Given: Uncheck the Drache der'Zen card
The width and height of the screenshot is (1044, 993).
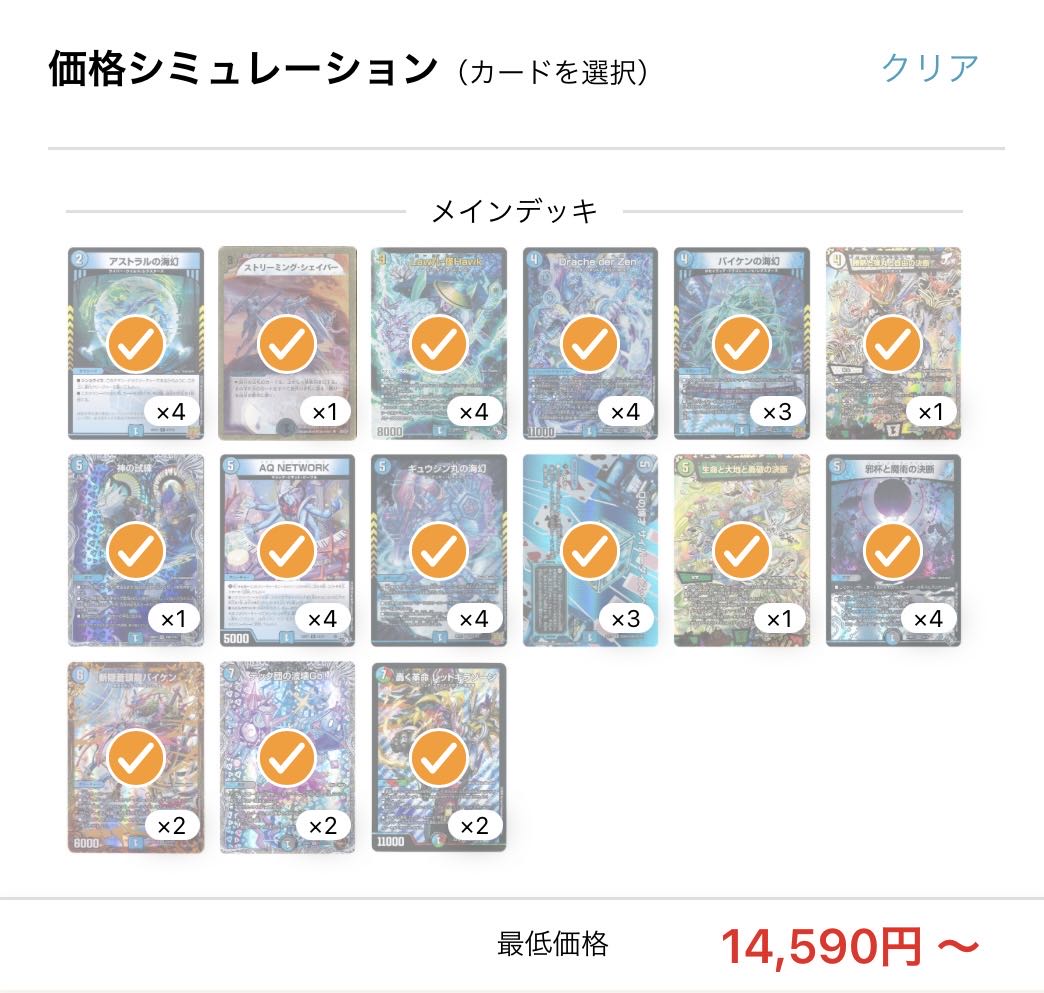Looking at the screenshot, I should pos(590,344).
